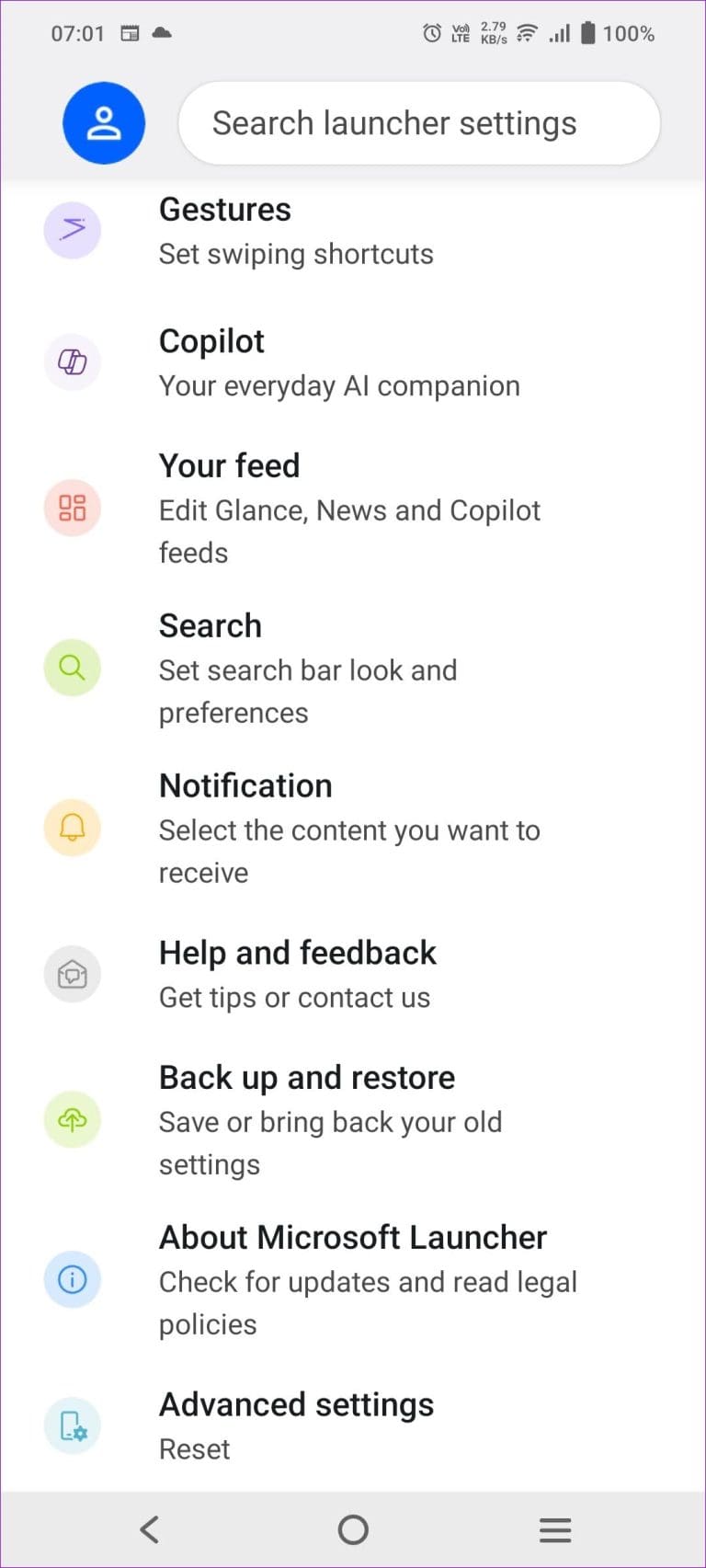Tap the blue profile avatar icon
706x1568 pixels.
[x=104, y=122]
